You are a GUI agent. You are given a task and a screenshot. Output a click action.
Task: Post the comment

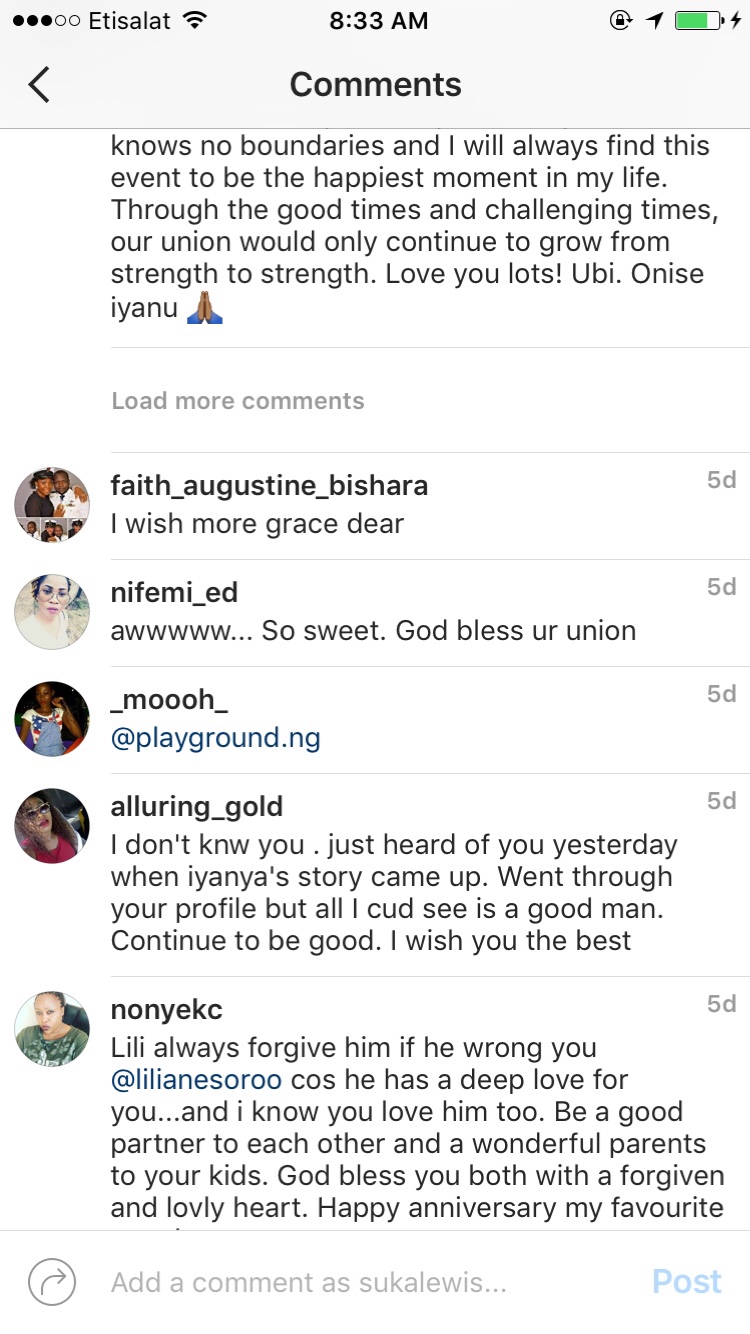[x=686, y=1282]
